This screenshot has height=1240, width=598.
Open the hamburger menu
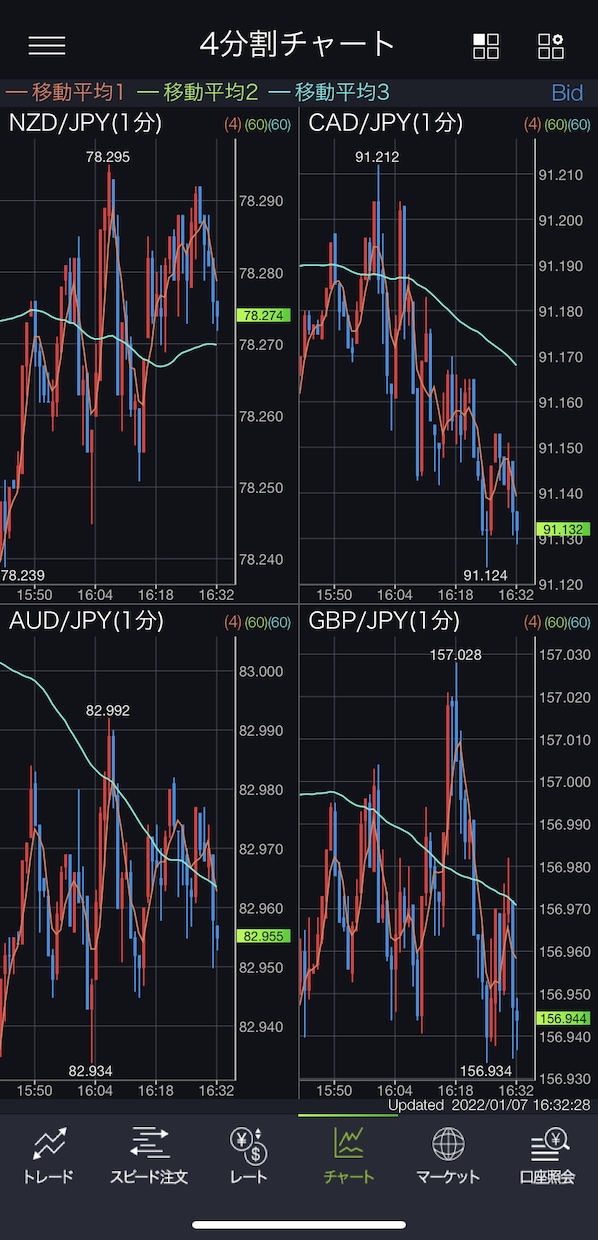(x=47, y=46)
